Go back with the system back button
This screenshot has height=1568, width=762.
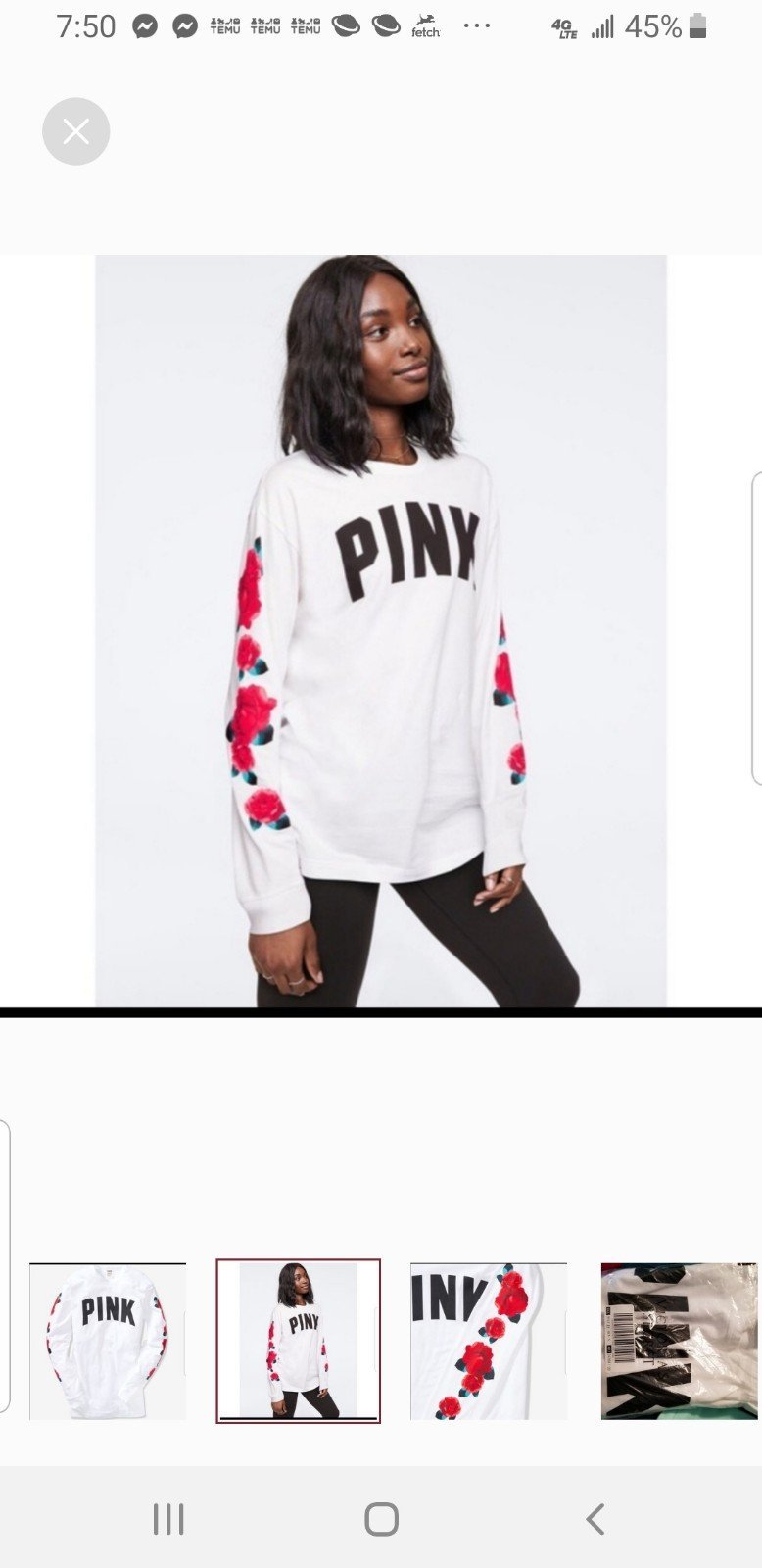595,1519
